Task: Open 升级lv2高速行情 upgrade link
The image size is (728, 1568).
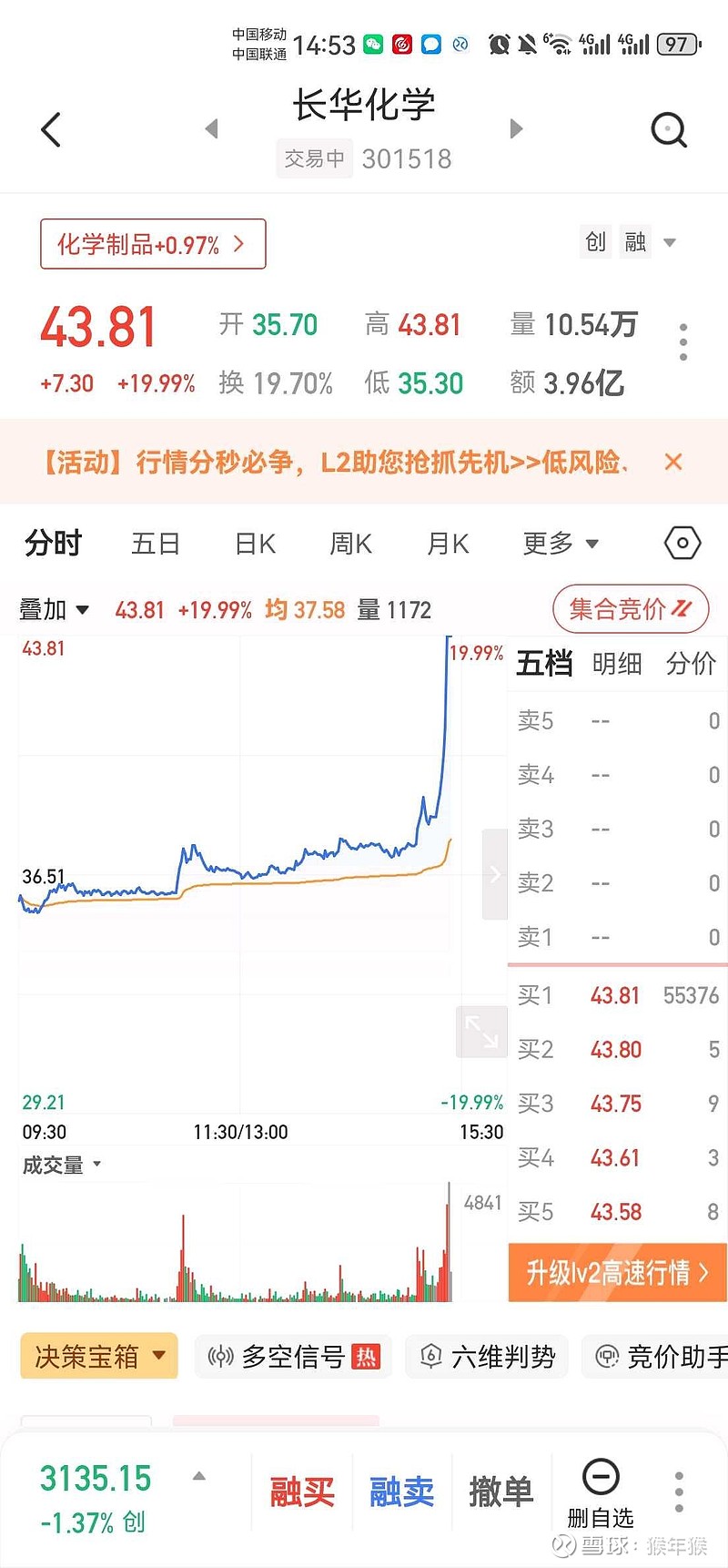Action: tap(617, 1274)
